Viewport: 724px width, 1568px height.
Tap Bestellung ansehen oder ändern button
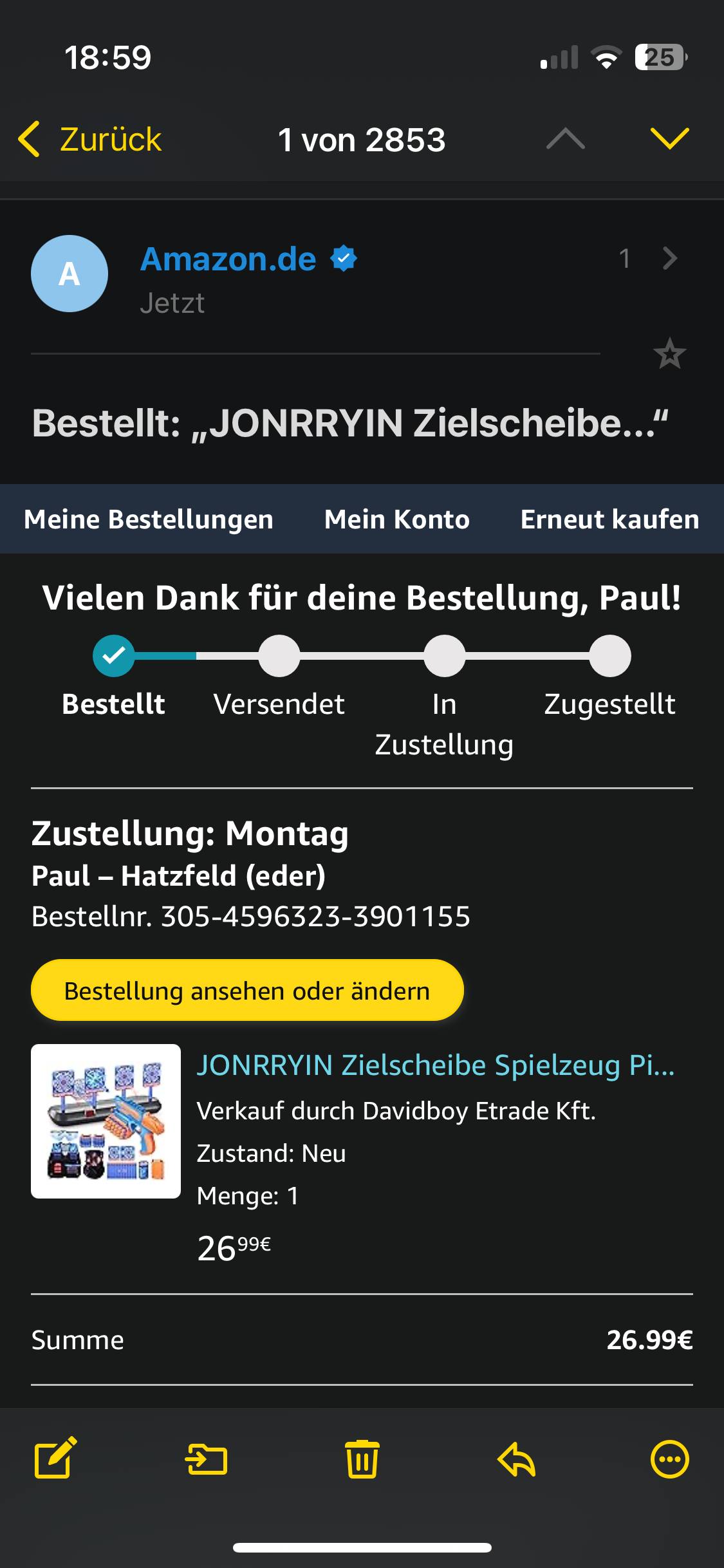247,991
